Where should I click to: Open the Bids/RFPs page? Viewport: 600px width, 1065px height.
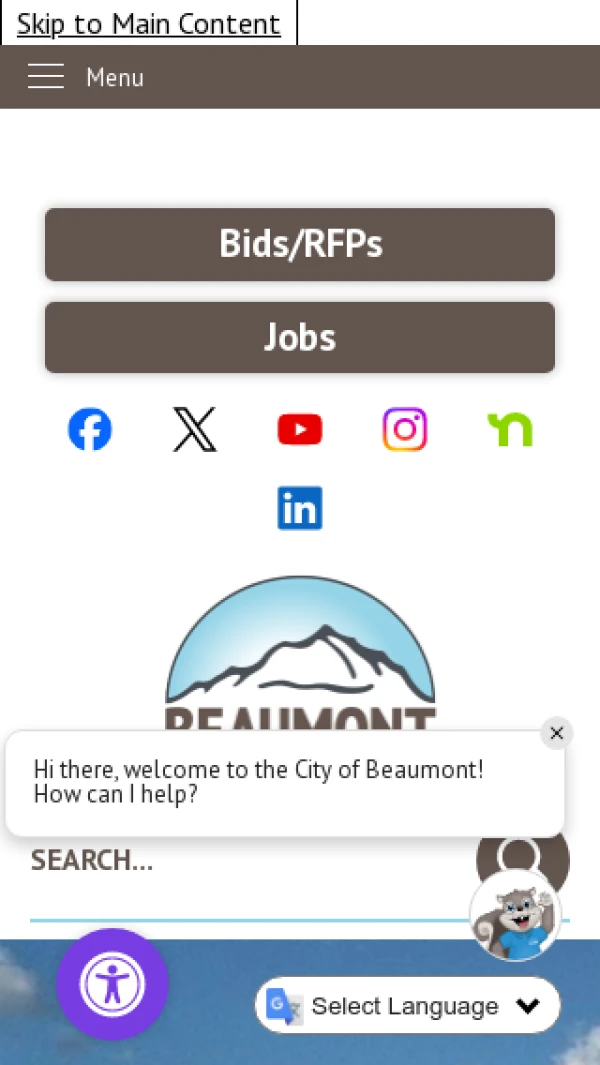[300, 244]
